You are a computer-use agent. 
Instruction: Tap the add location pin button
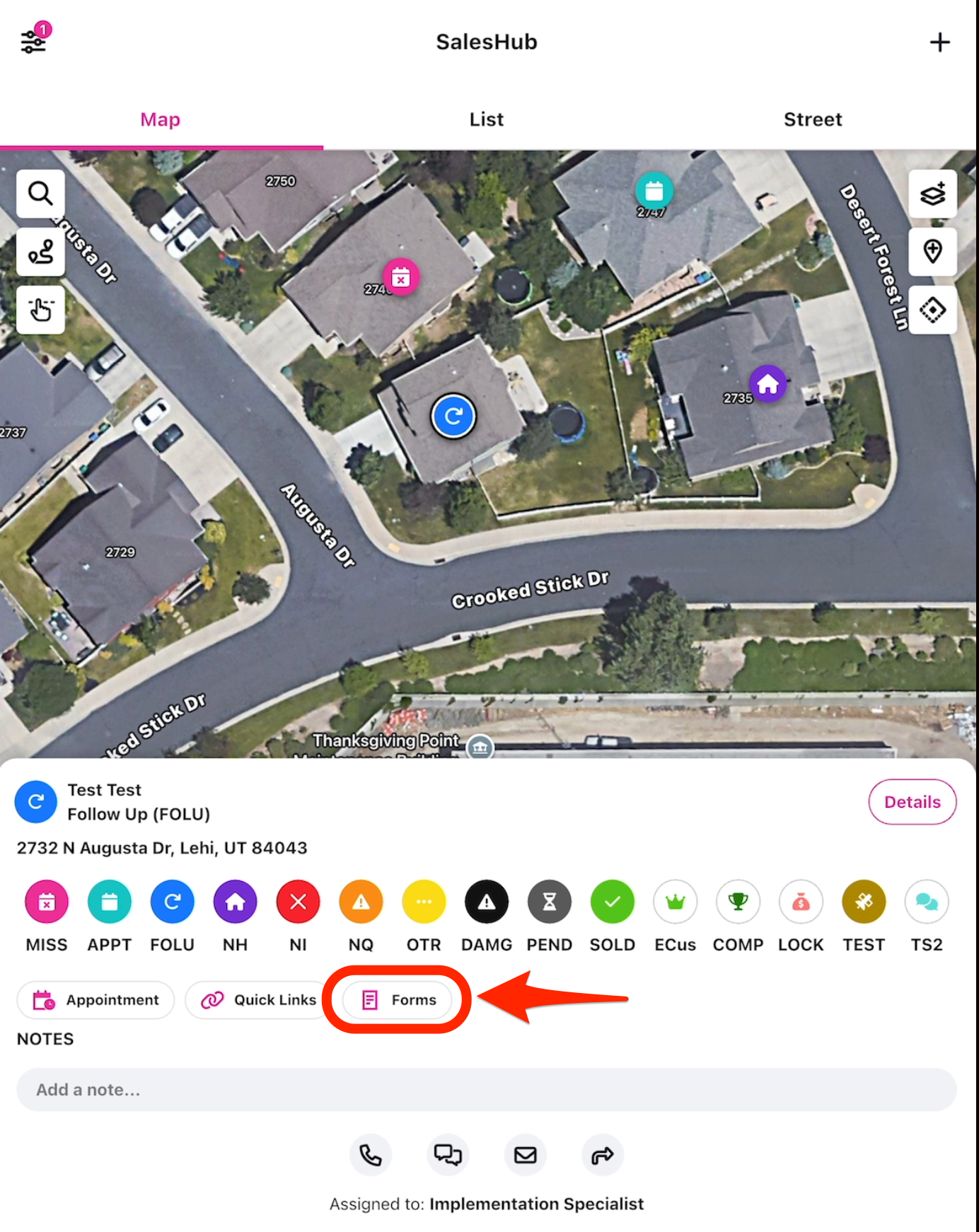[932, 251]
